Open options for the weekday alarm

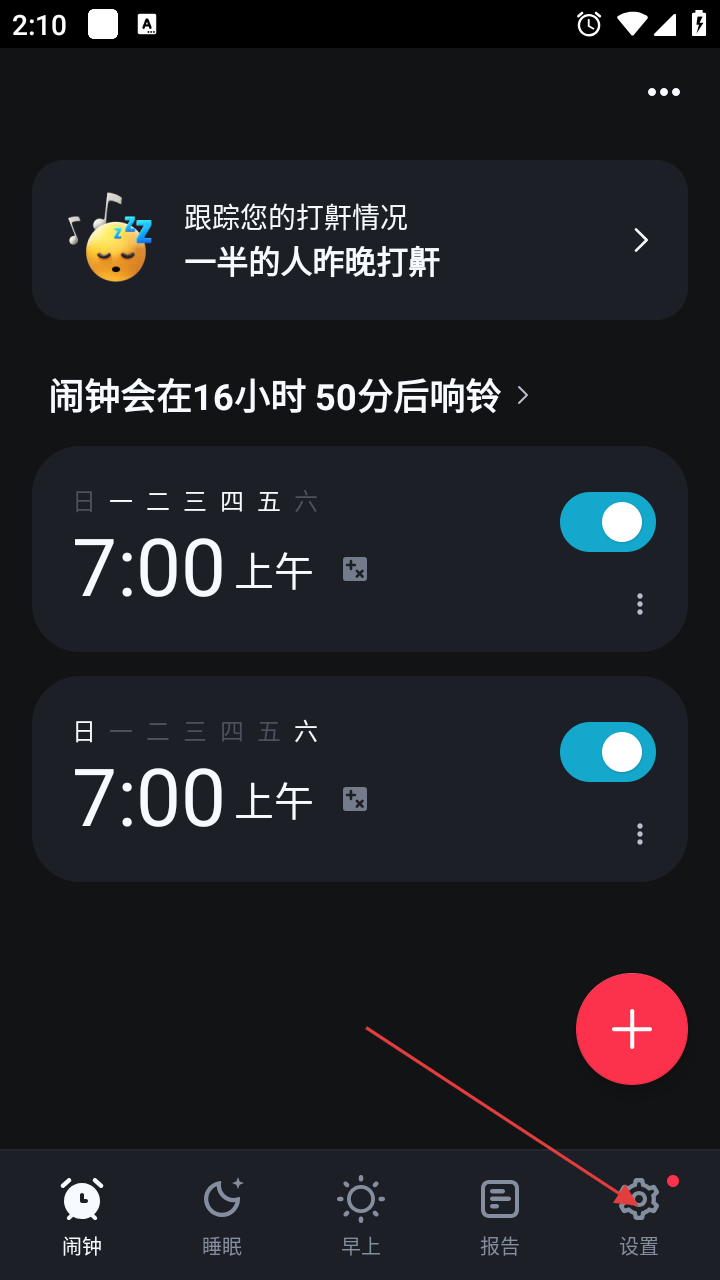tap(640, 604)
